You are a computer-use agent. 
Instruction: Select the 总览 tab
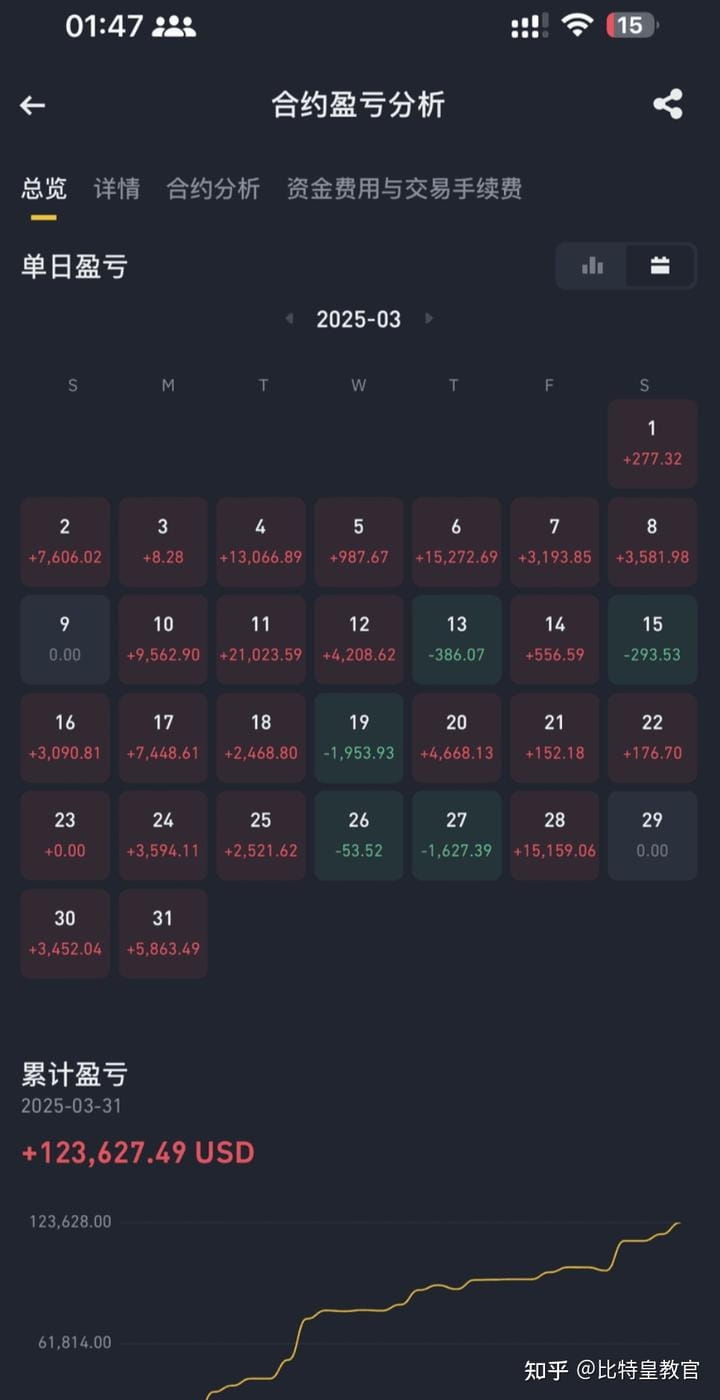coord(44,188)
